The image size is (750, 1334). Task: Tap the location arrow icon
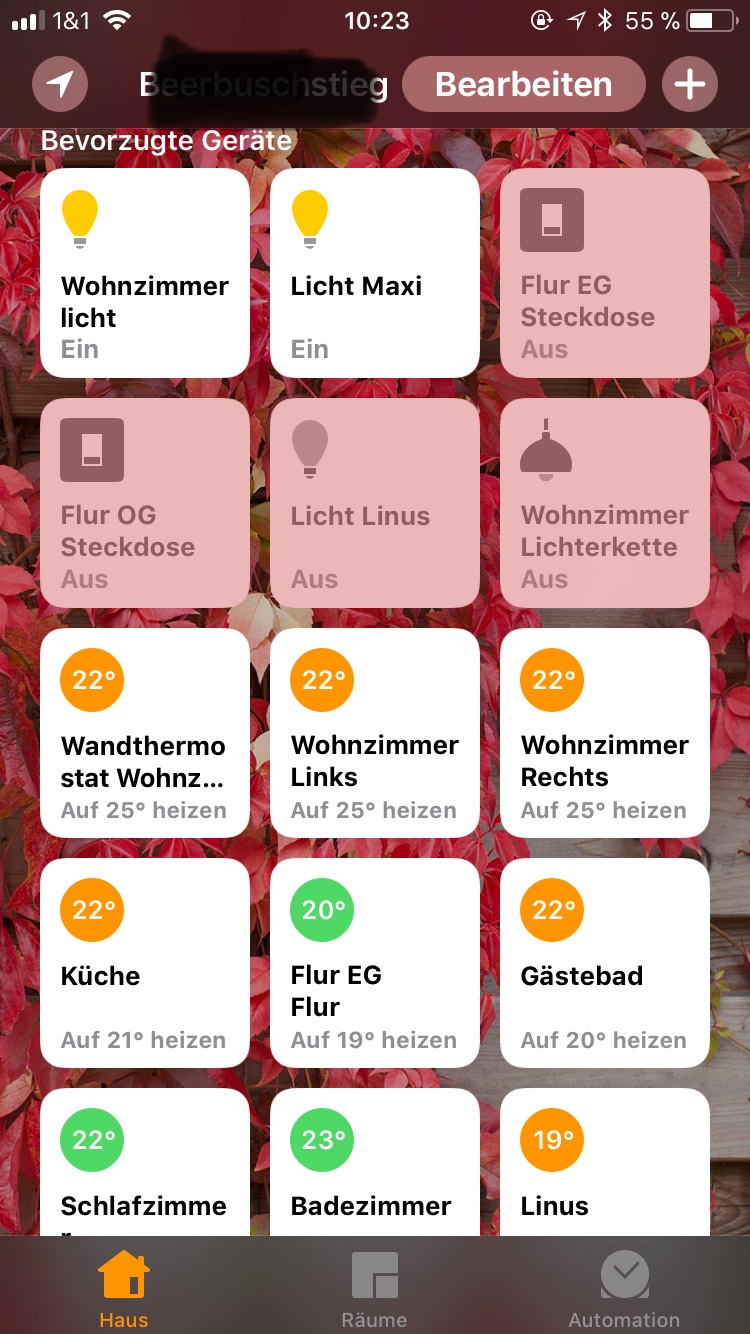point(61,85)
